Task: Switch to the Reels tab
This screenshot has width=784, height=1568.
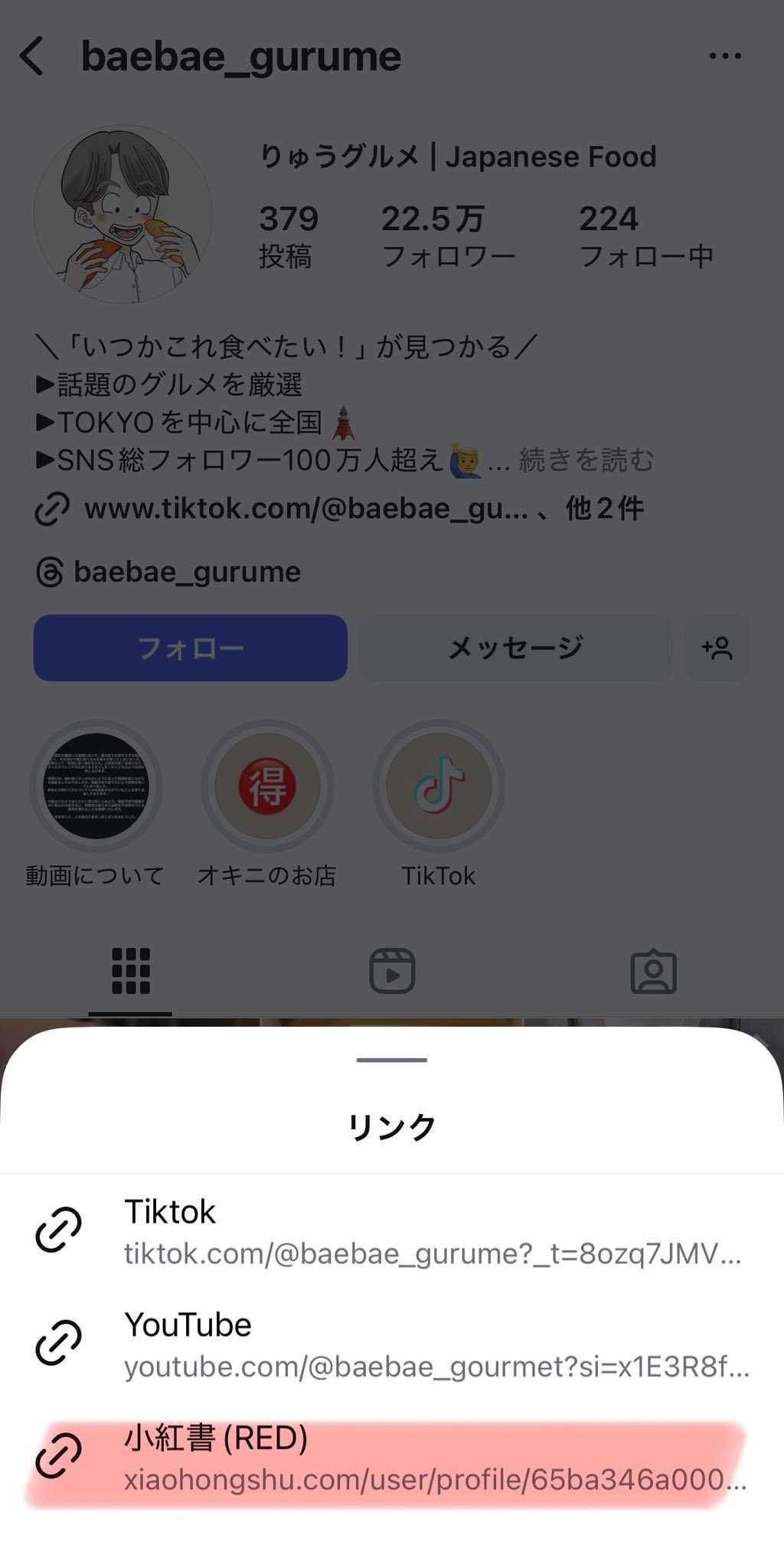Action: 392,971
